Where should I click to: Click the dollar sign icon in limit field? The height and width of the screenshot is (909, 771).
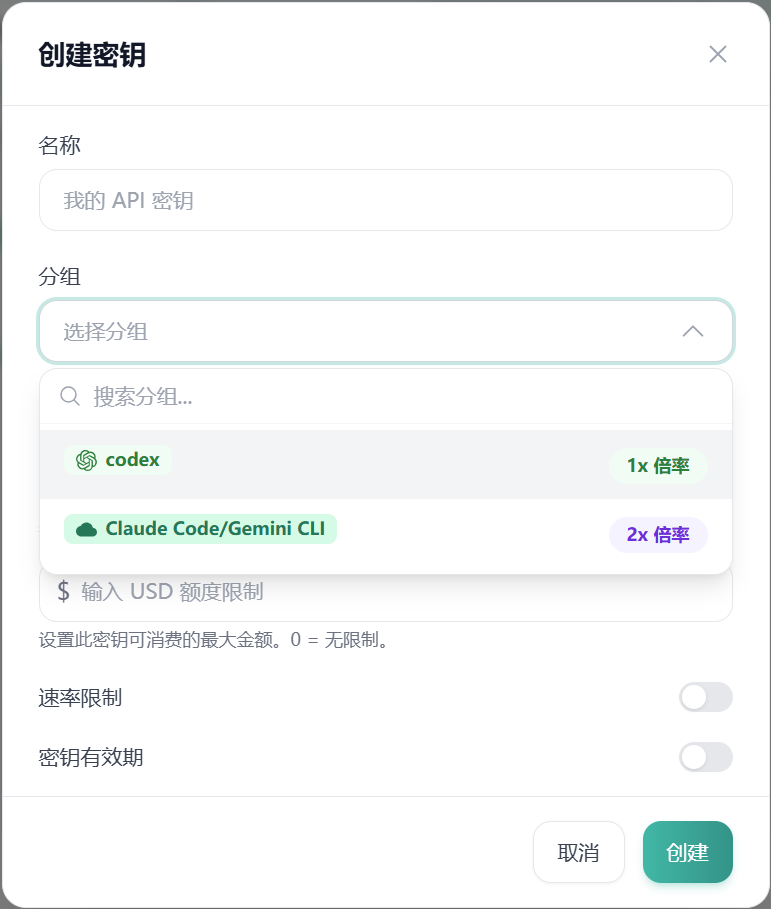point(61,590)
